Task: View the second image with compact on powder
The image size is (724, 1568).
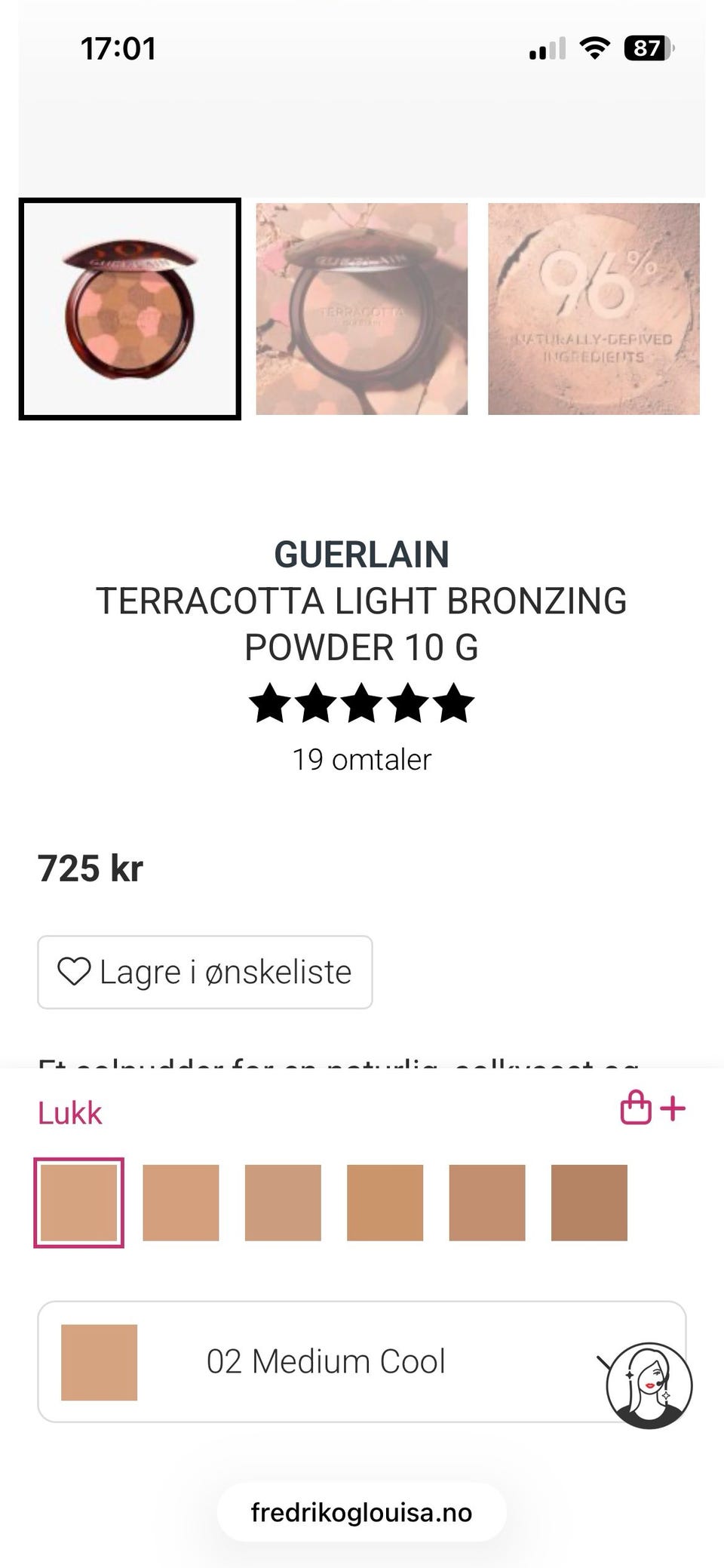Action: [362, 309]
